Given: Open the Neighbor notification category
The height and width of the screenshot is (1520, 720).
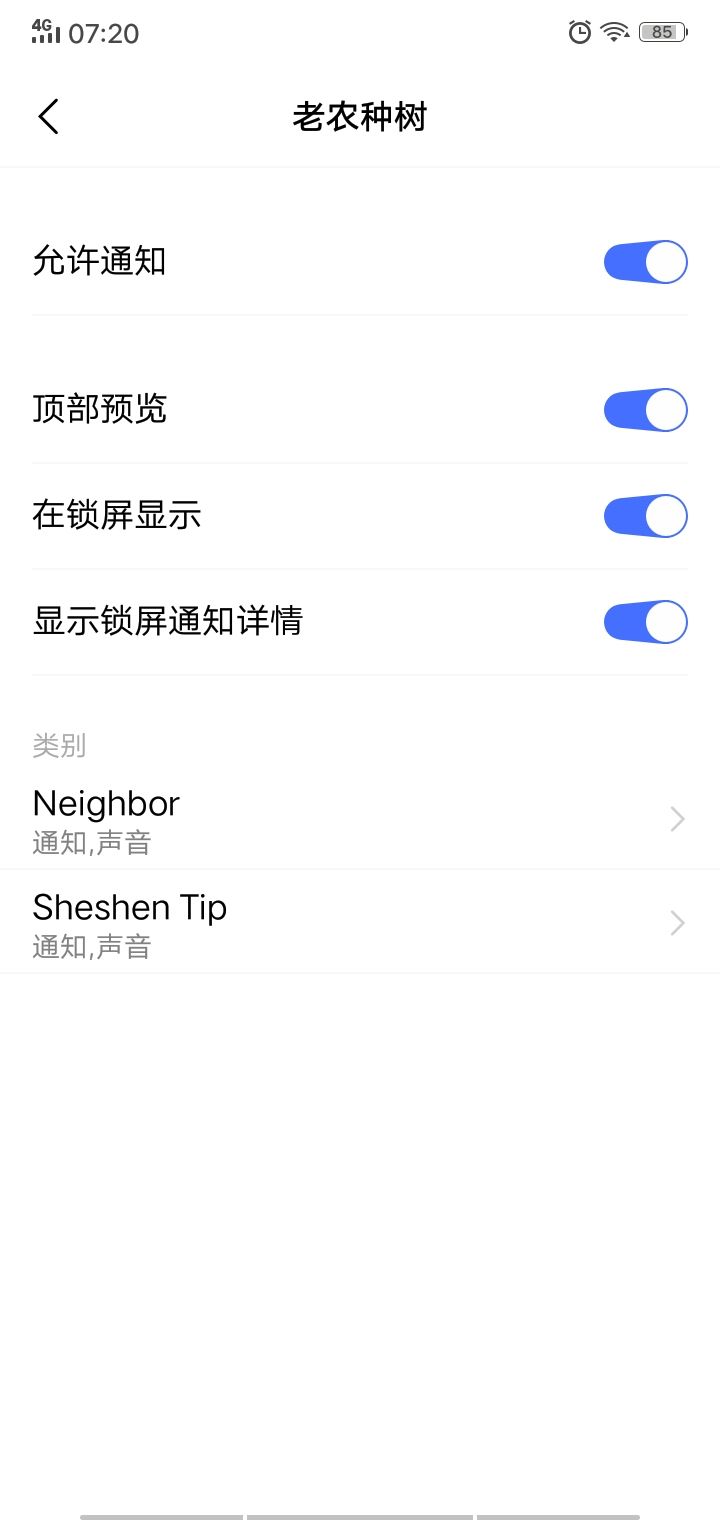Looking at the screenshot, I should [x=360, y=820].
